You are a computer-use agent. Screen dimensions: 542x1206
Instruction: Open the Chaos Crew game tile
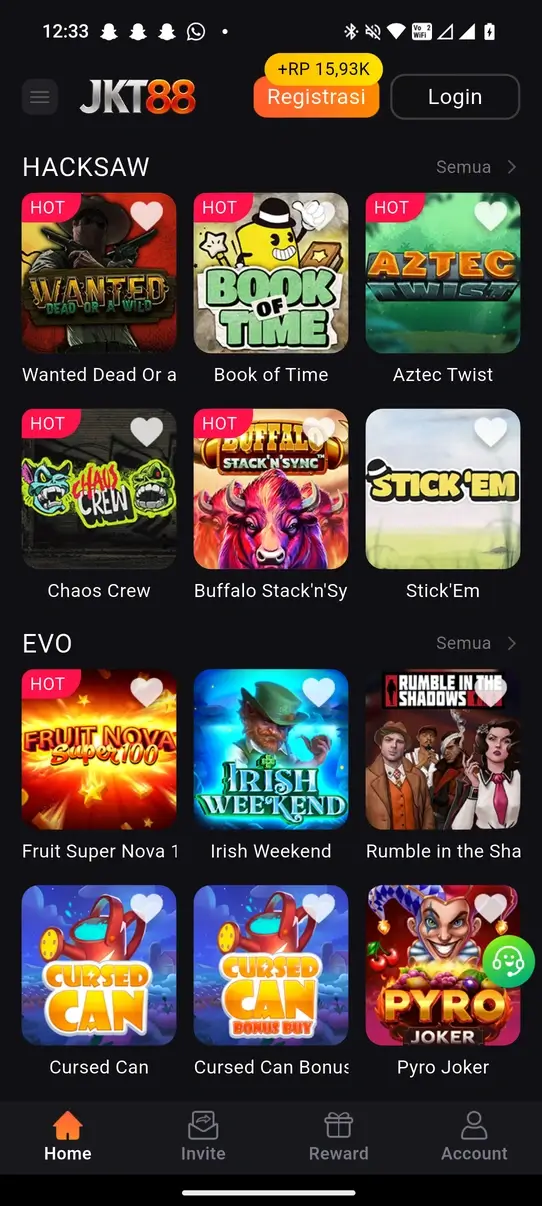[x=99, y=489]
